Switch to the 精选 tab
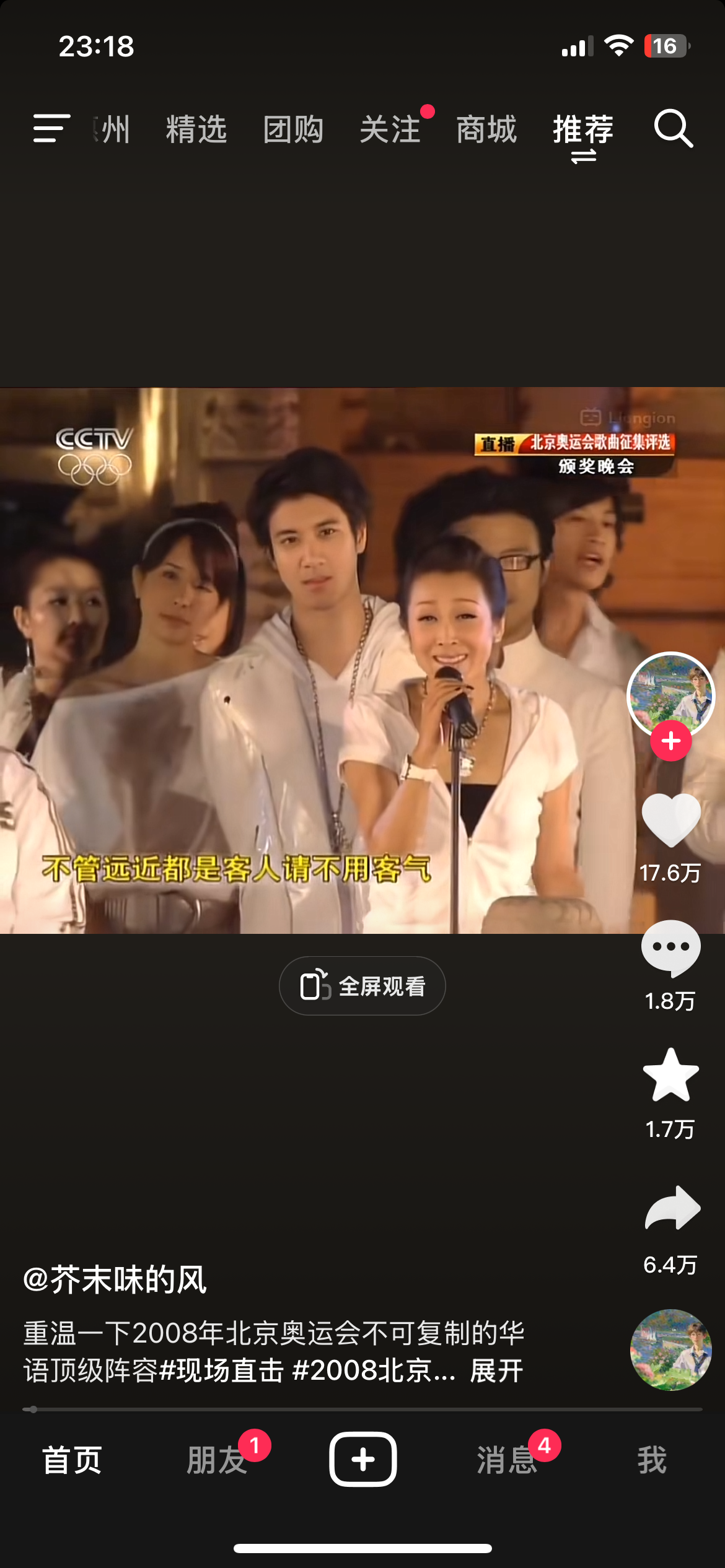Image resolution: width=725 pixels, height=1568 pixels. (196, 129)
